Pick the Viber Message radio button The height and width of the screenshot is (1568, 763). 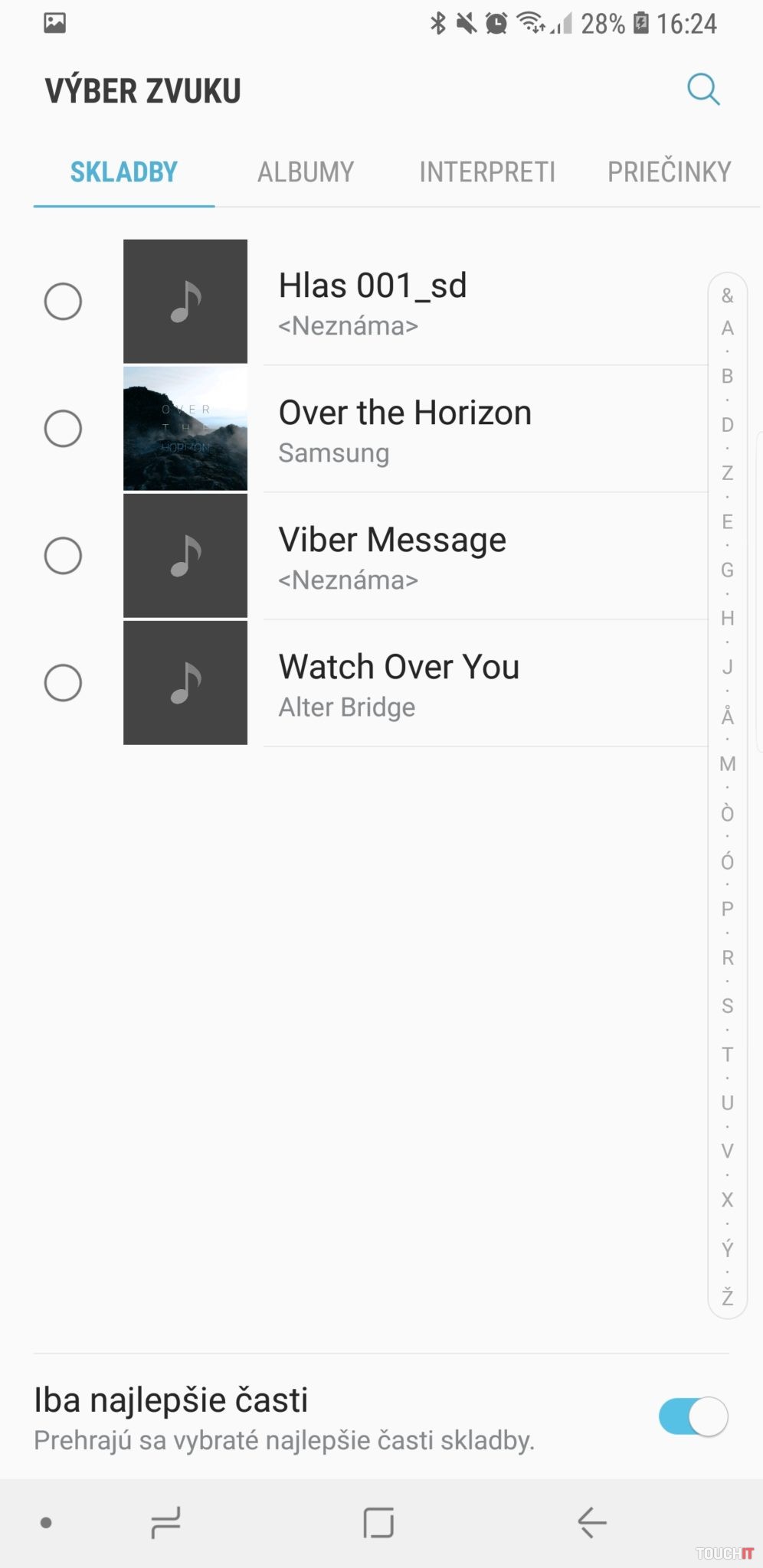pyautogui.click(x=63, y=555)
